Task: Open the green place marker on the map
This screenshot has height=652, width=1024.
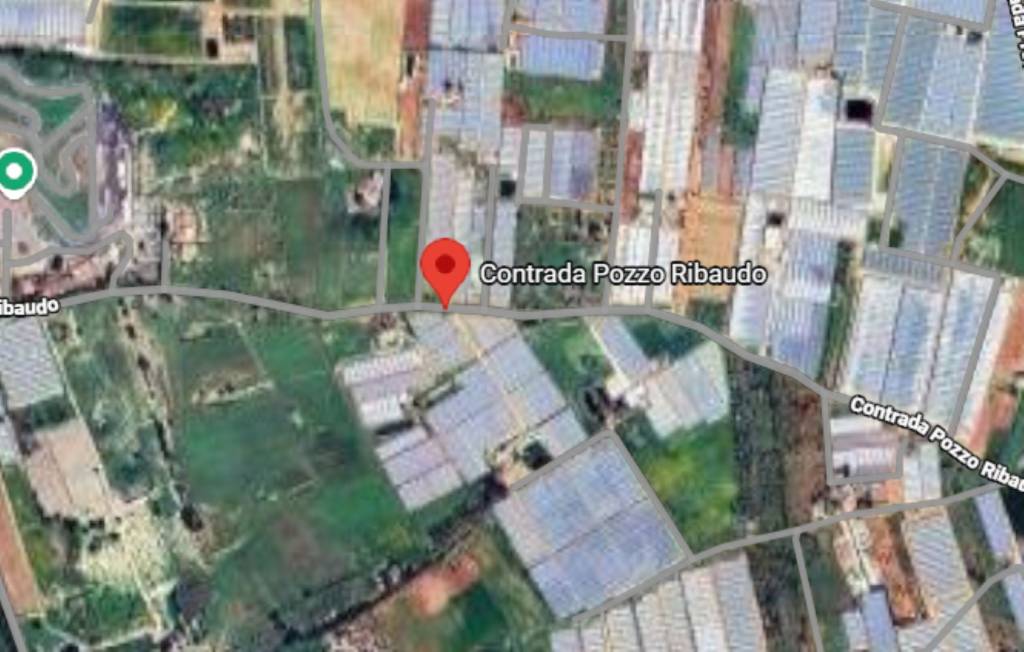Action: coord(15,172)
